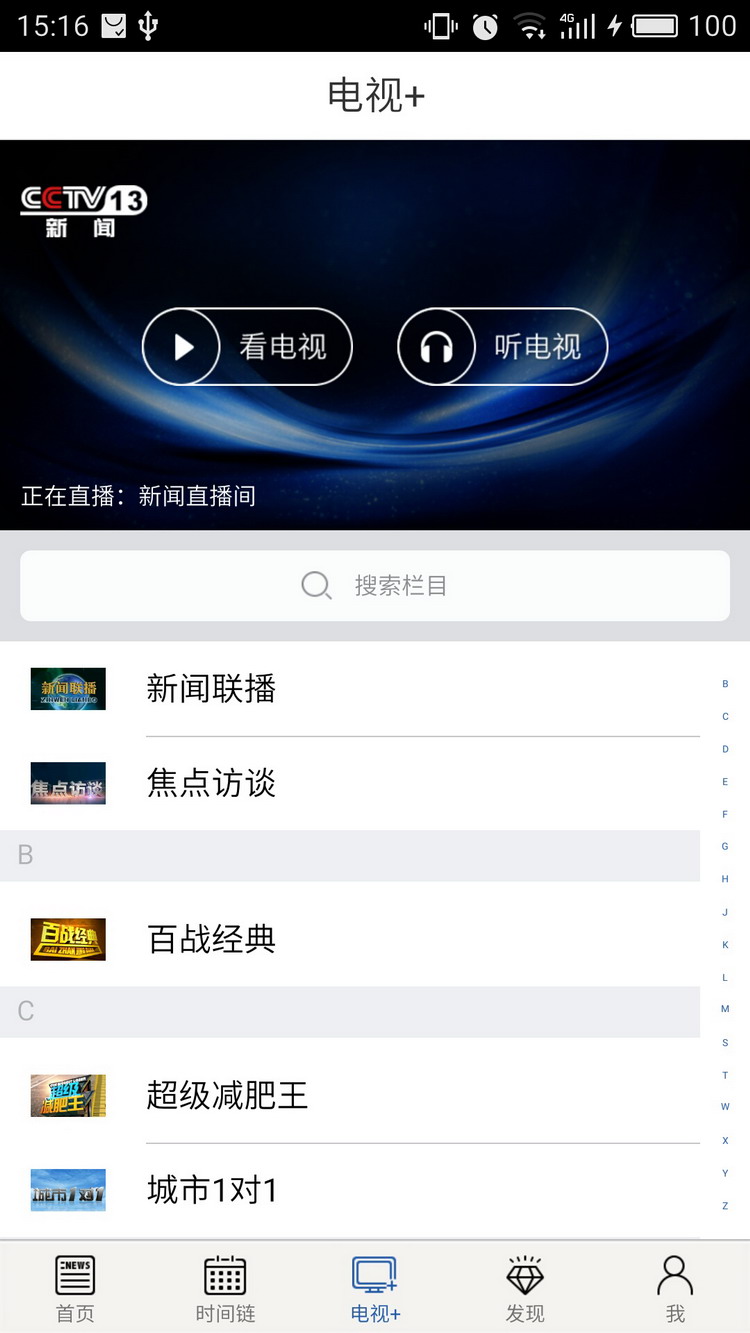Jump to letter M in the index
The width and height of the screenshot is (750, 1333).
click(725, 1009)
